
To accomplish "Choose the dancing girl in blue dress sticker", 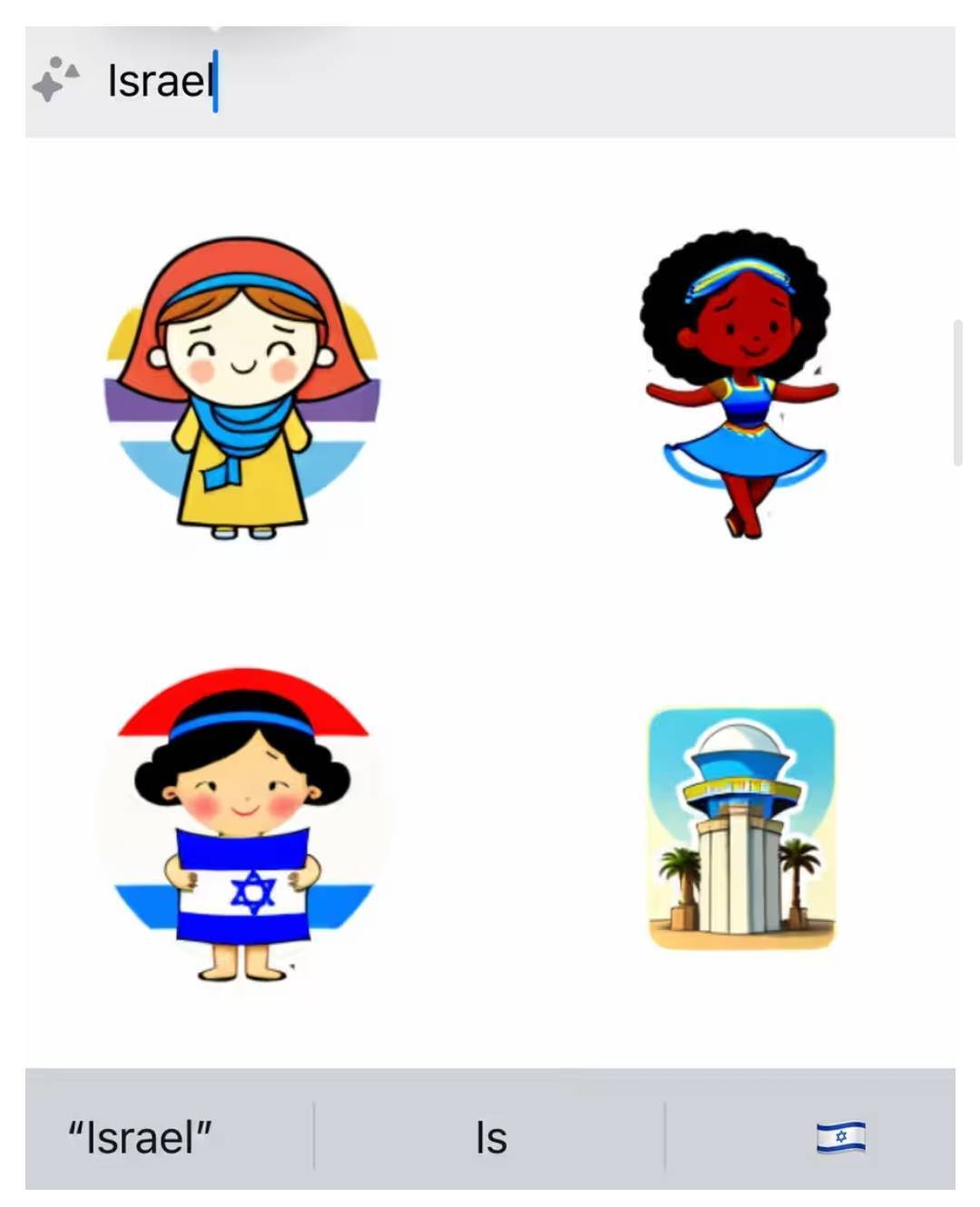I will pyautogui.click(x=740, y=383).
